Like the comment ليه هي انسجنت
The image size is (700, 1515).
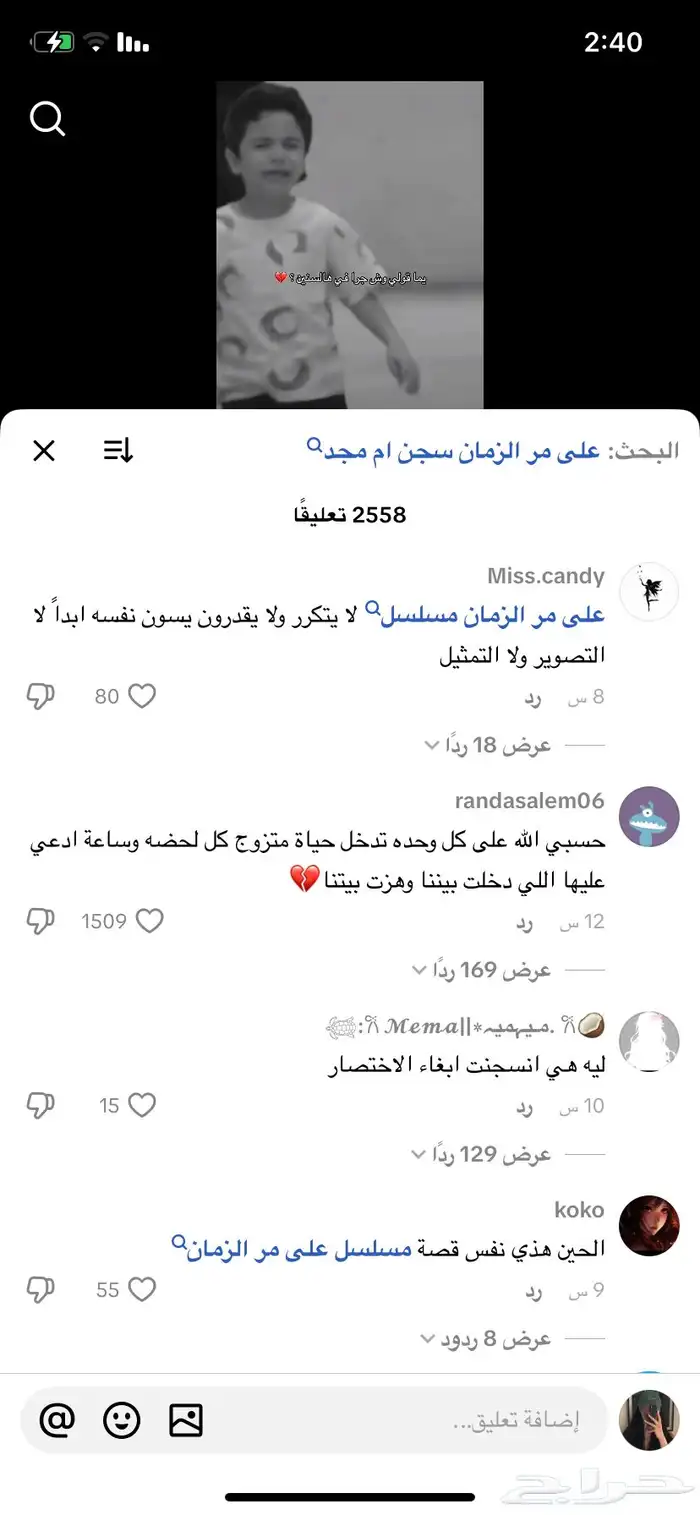[x=142, y=1105]
